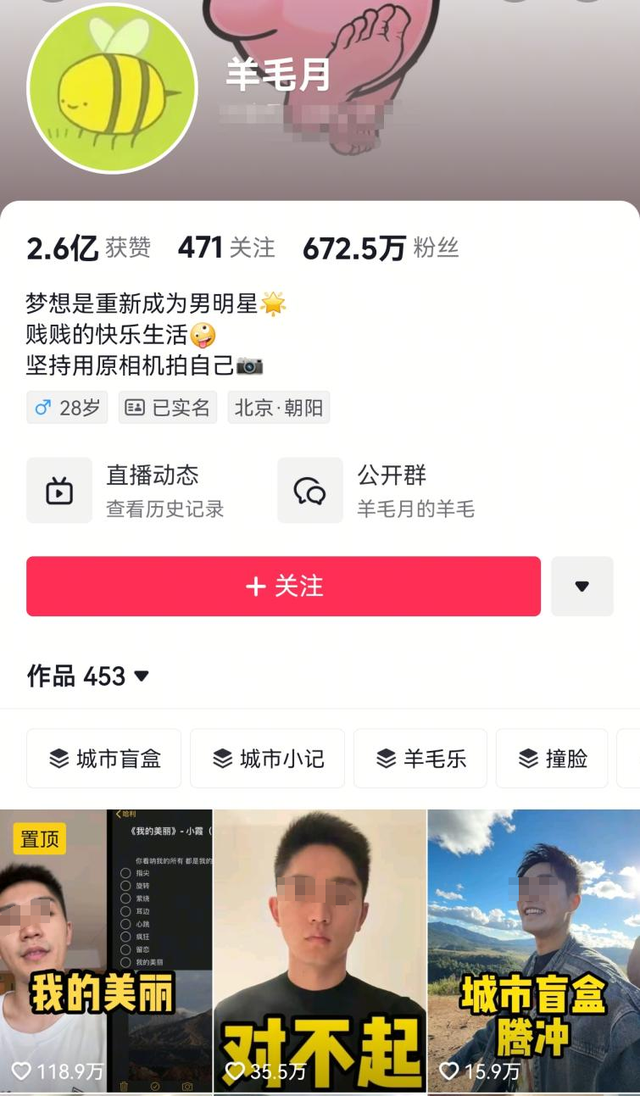Follow this account with the red 关注 button
640x1096 pixels.
[284, 586]
